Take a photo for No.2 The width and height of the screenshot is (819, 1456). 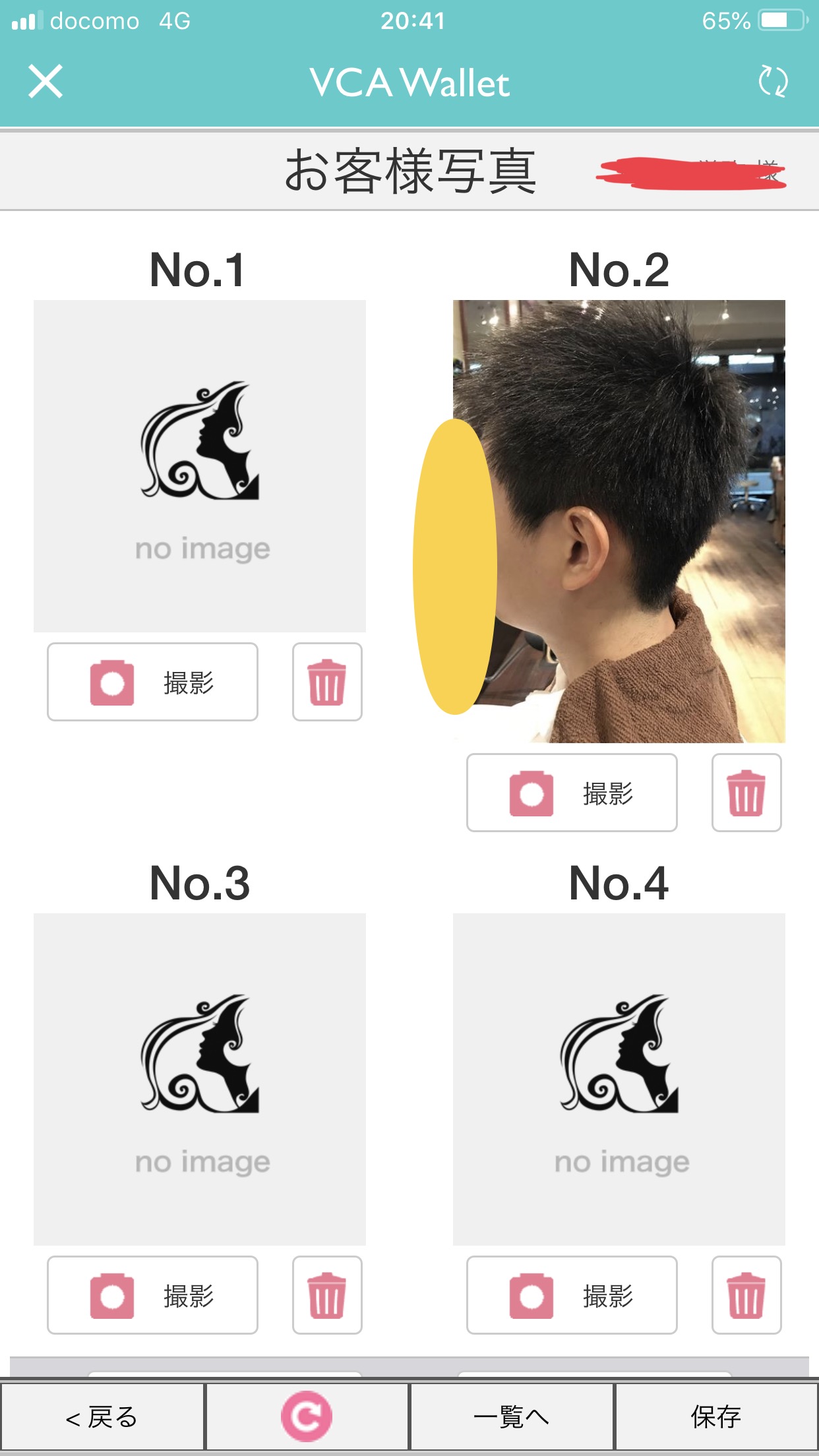(572, 793)
